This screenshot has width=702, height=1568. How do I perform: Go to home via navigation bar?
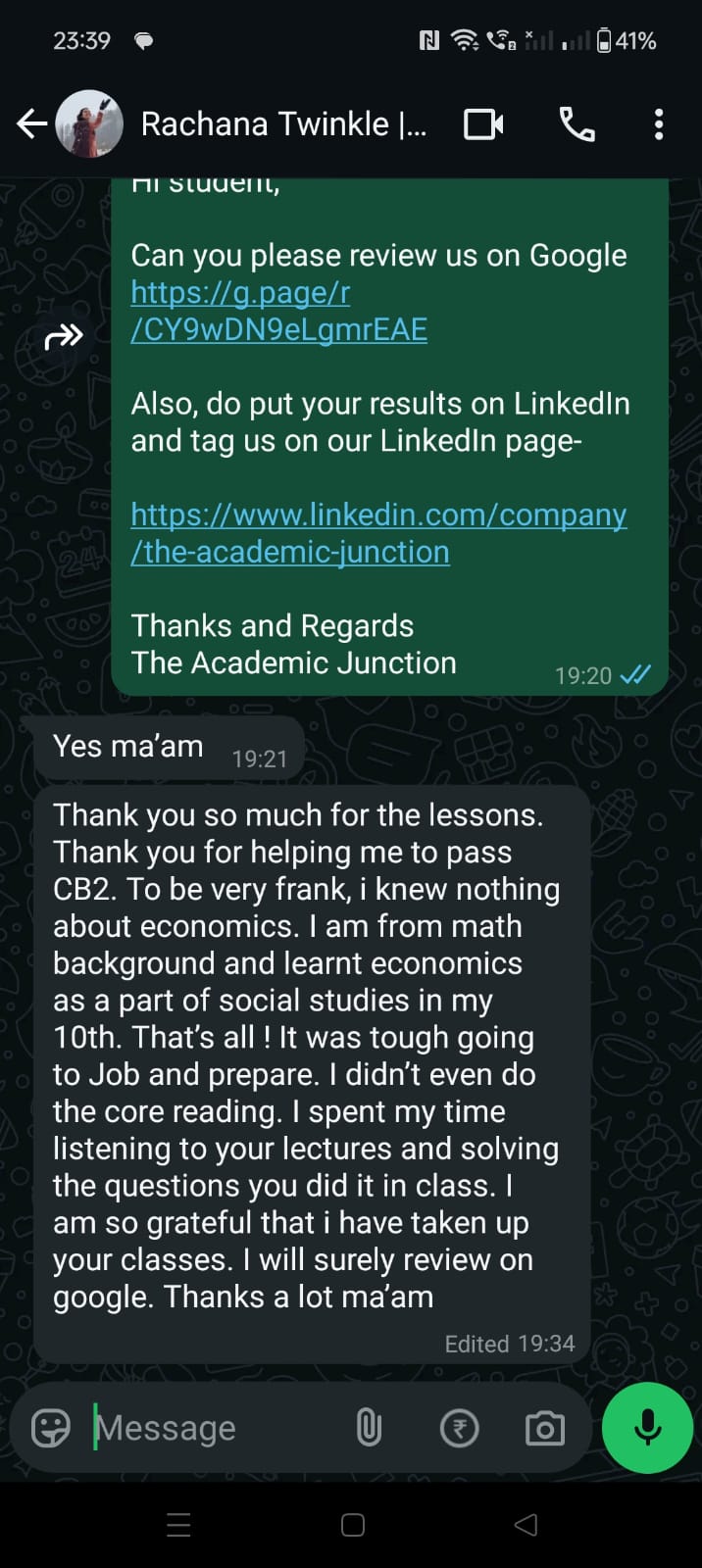tap(353, 1525)
